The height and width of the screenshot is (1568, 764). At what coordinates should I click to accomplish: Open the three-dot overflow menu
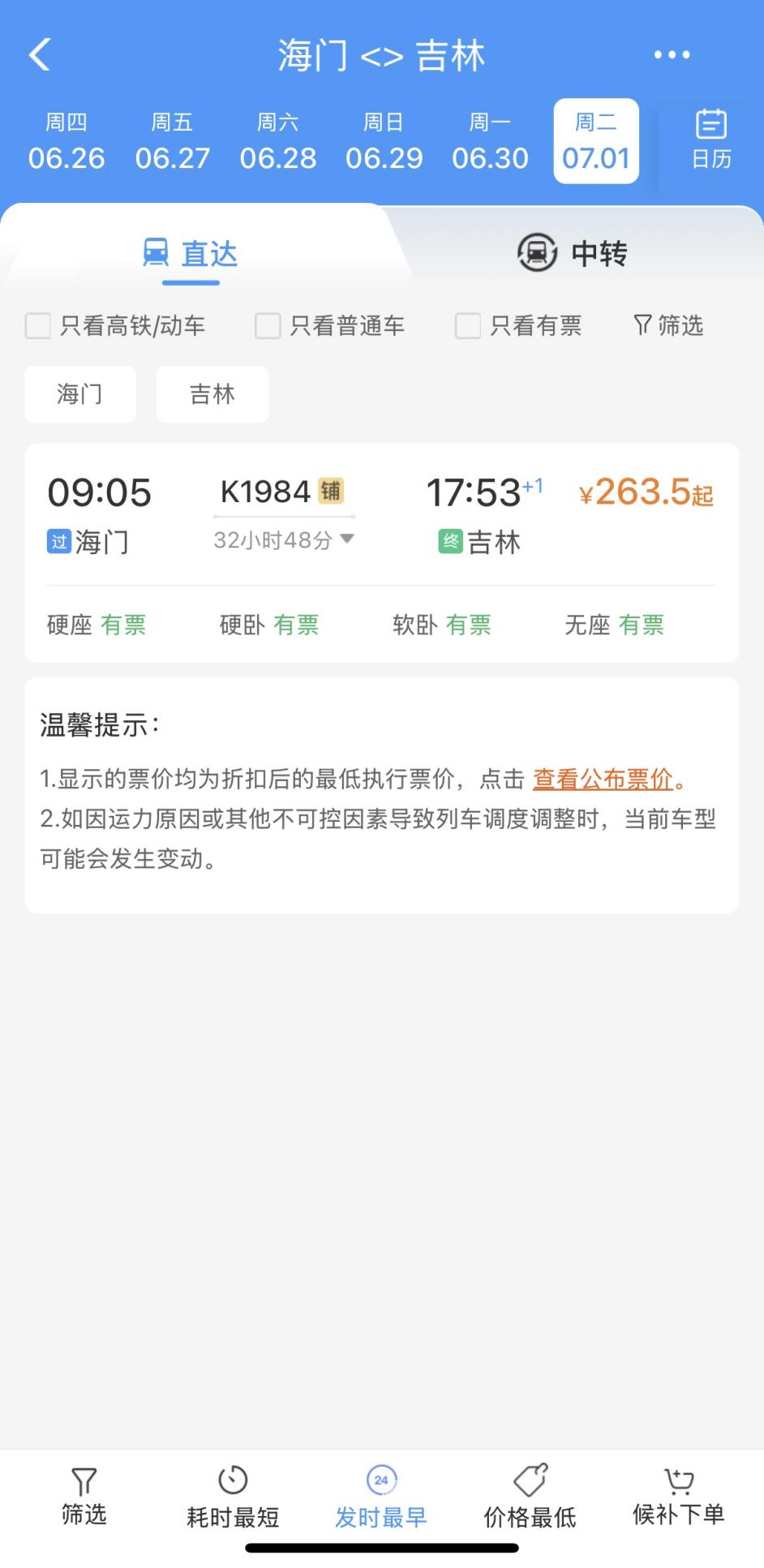coord(672,55)
